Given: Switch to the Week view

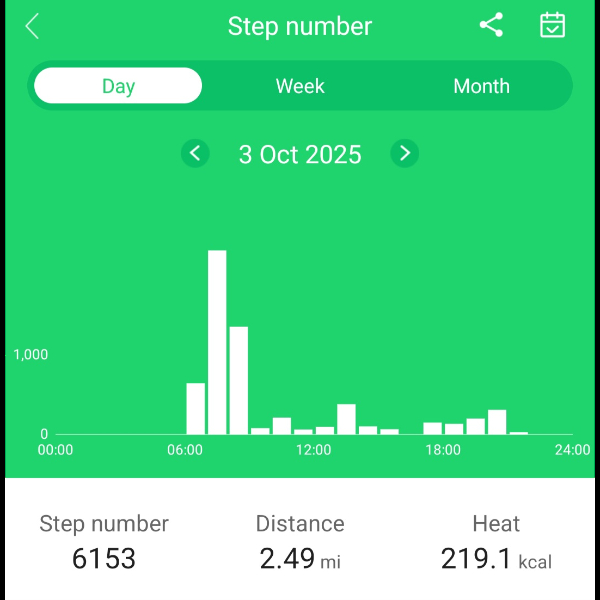Looking at the screenshot, I should click(300, 86).
